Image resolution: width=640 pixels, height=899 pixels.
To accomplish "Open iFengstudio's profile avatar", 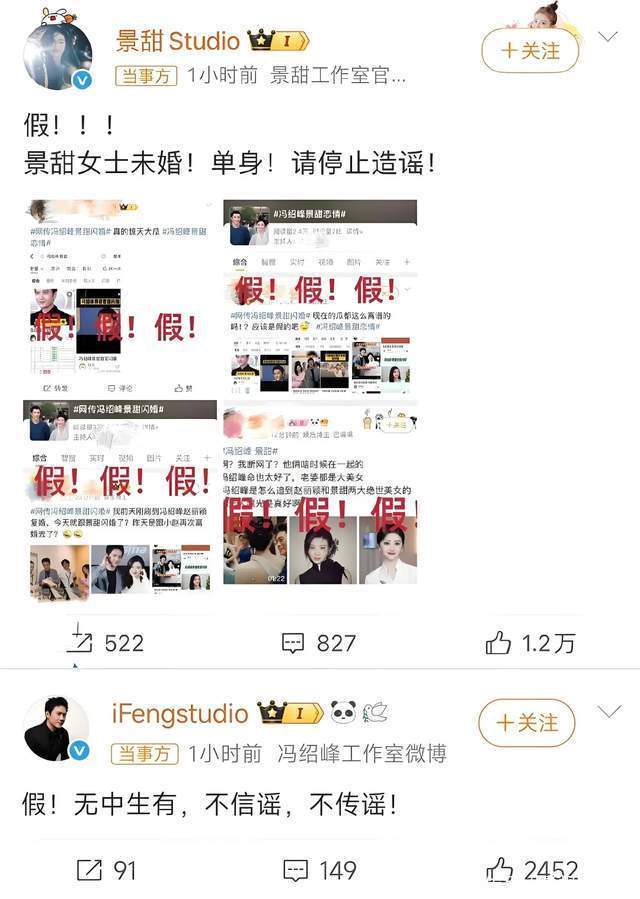I will click(56, 728).
